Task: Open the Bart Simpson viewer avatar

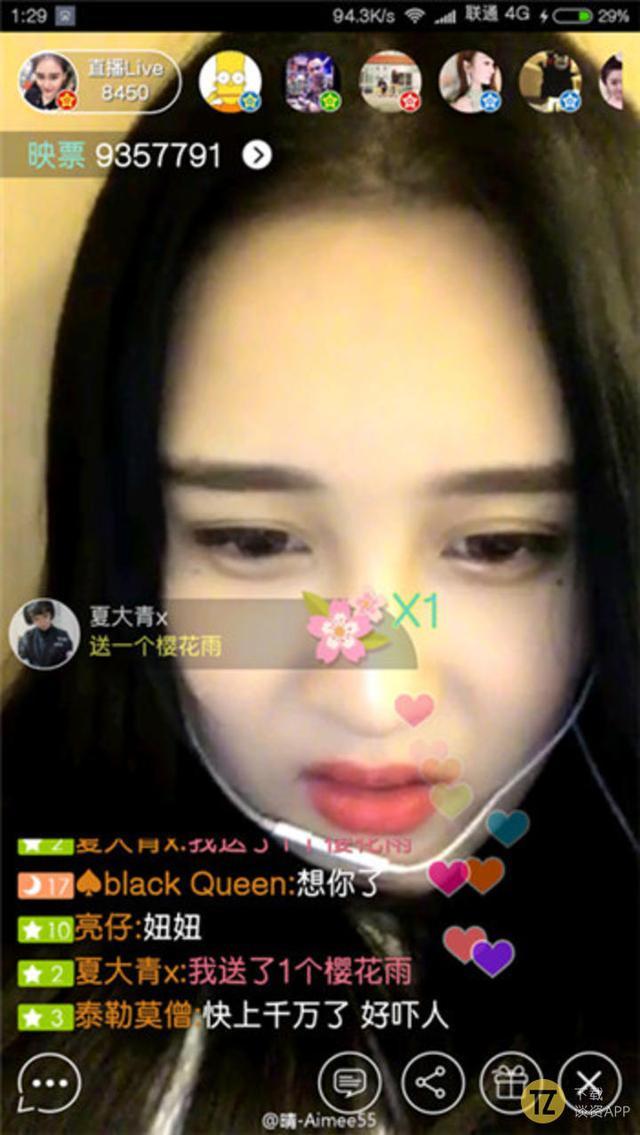Action: pyautogui.click(x=230, y=81)
